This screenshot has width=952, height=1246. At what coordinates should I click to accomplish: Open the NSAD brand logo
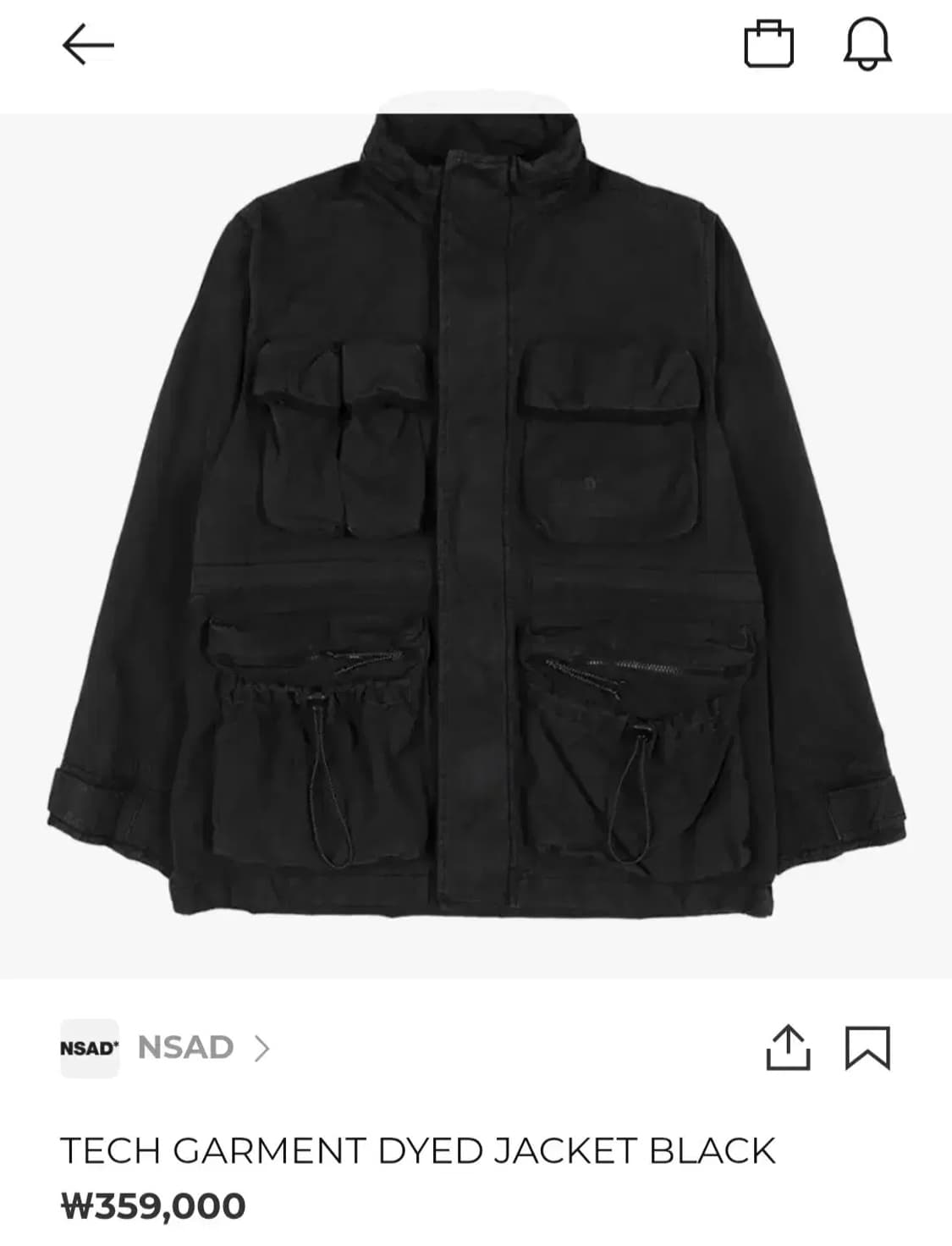[87, 1048]
